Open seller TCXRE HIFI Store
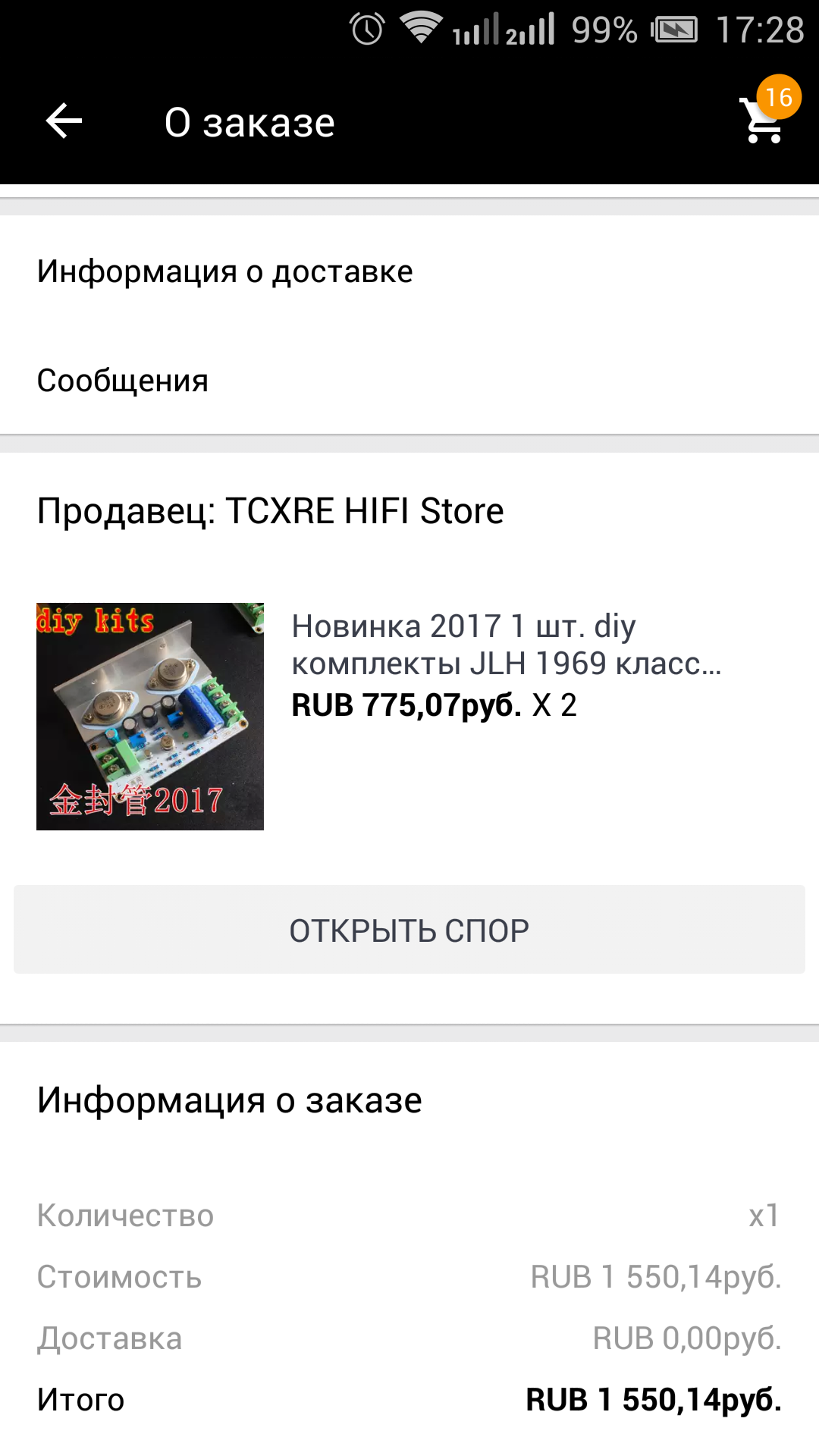Image resolution: width=819 pixels, height=1456 pixels. [270, 510]
